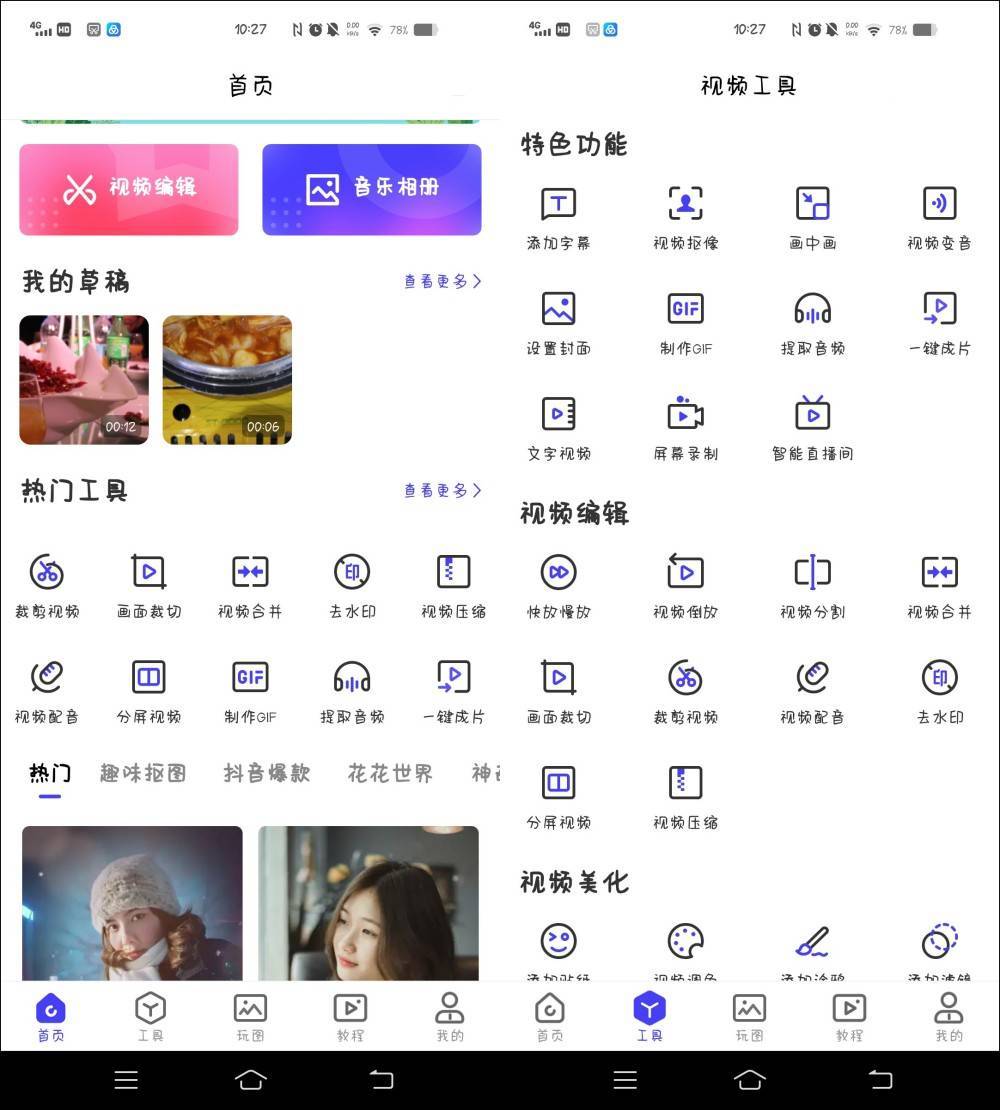Open the 视频抠像 (video matting) tool
Viewport: 1000px width, 1110px height.
point(685,215)
